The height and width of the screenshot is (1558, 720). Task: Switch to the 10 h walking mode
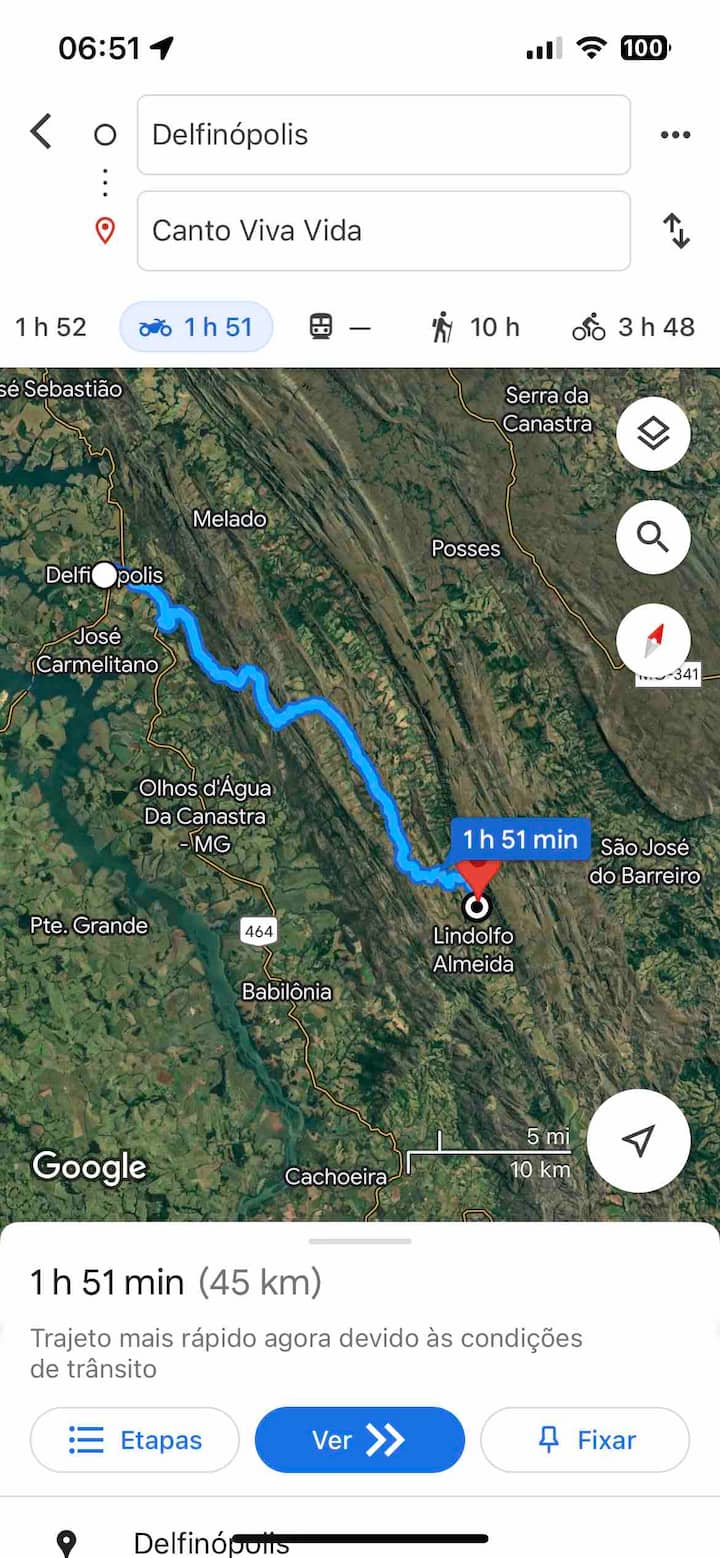pos(476,327)
